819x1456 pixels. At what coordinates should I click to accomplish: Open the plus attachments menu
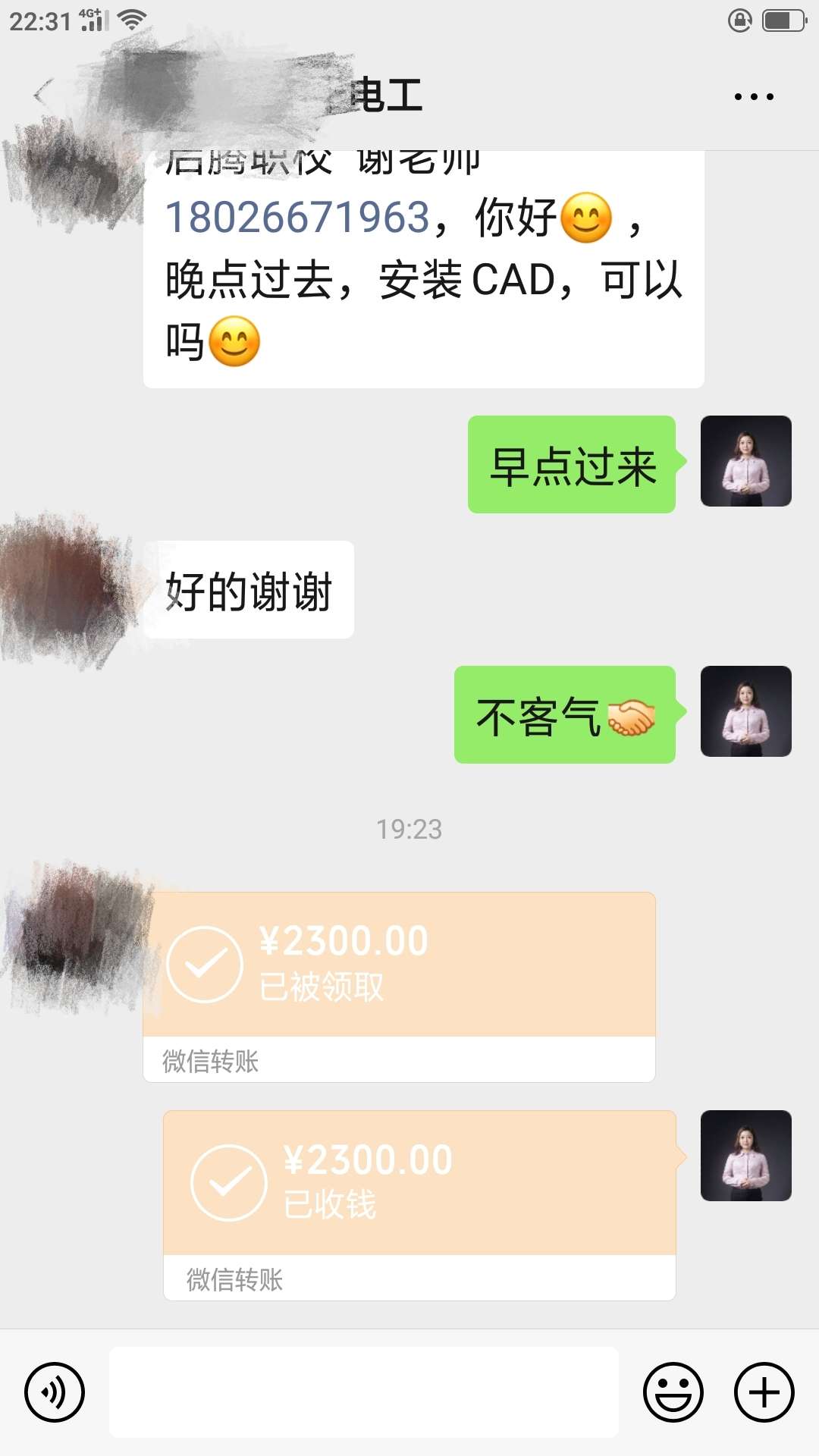point(764,1392)
